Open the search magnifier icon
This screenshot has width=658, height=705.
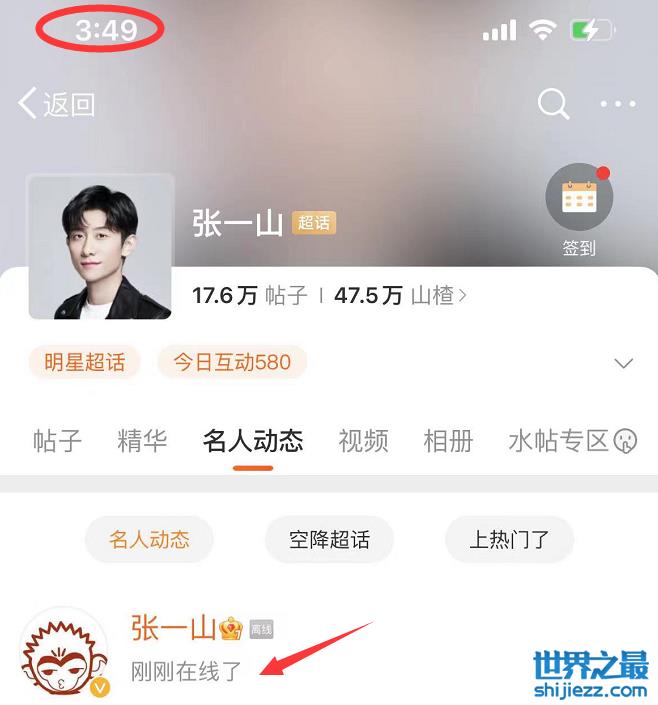coord(553,104)
